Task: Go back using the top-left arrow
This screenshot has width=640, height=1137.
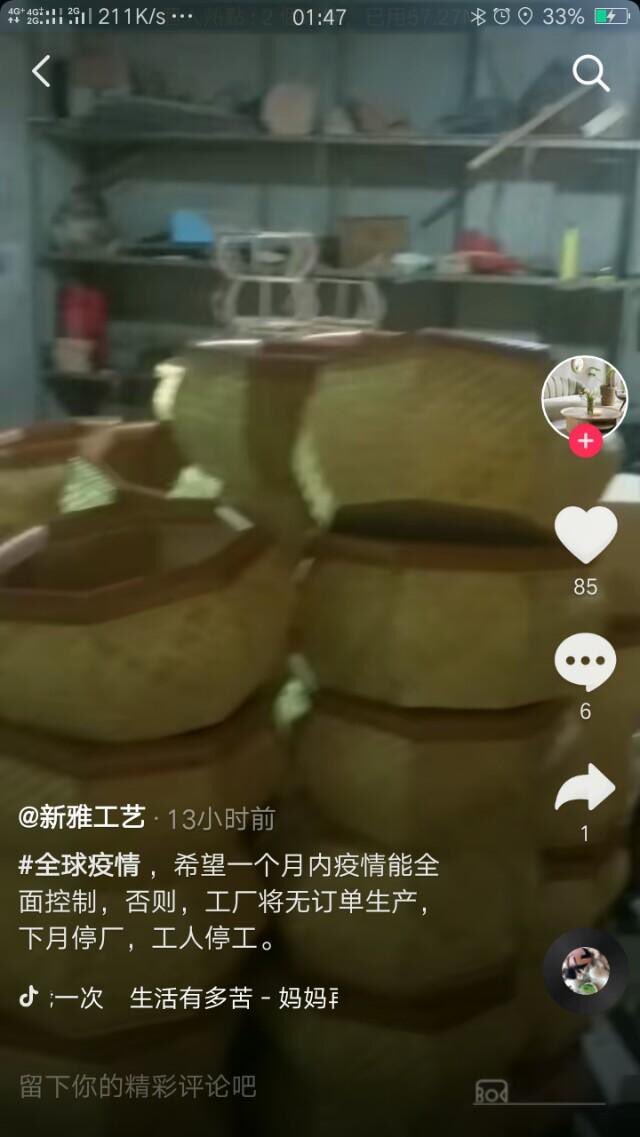Action: point(41,71)
